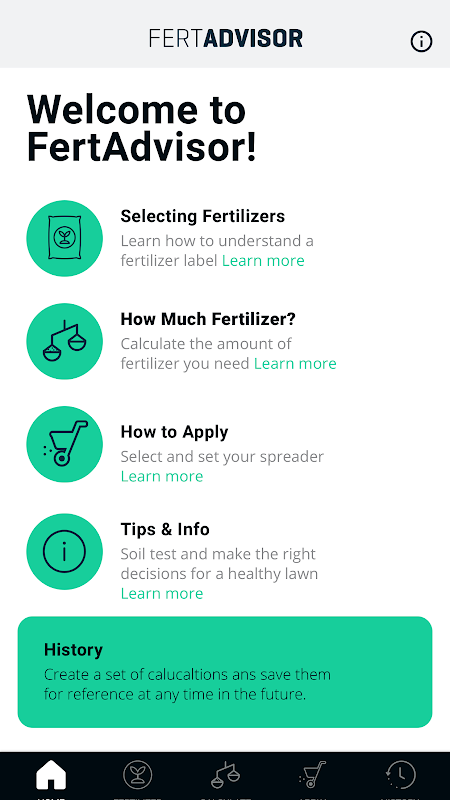The height and width of the screenshot is (800, 450).
Task: Open Learn more under How to Apply
Action: [x=162, y=477]
